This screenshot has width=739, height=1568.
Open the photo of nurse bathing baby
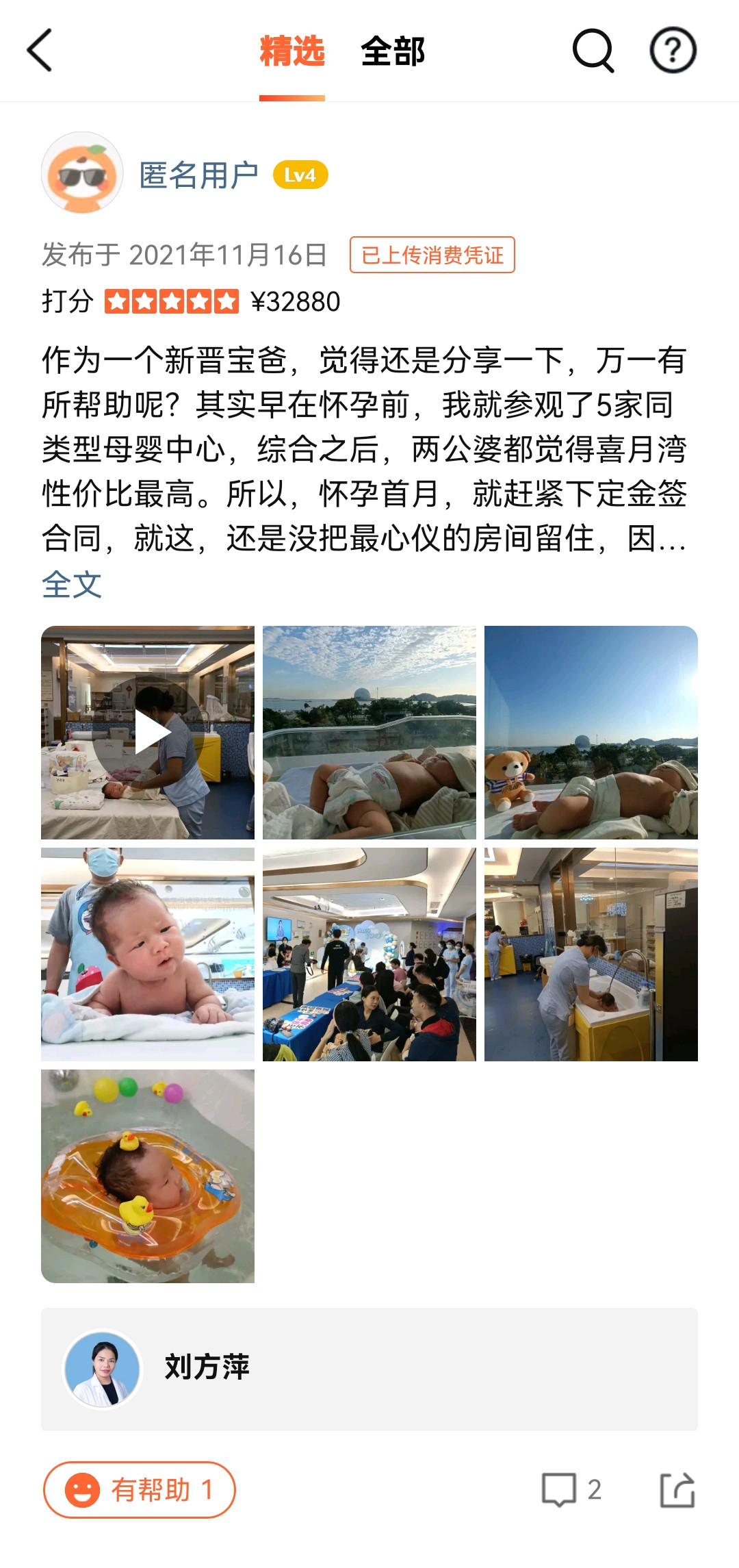click(x=591, y=954)
